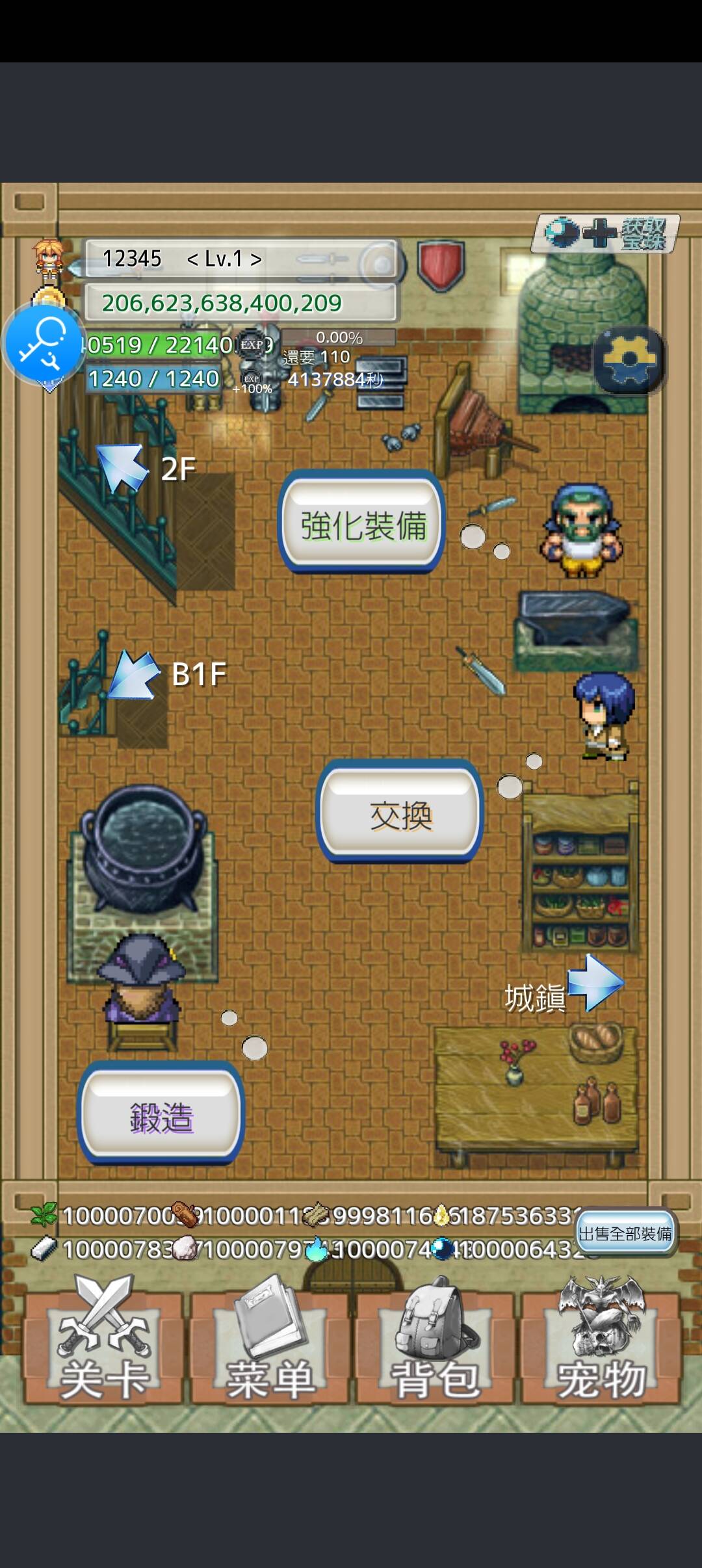702x1568 pixels.
Task: Open the 交換 exchange button
Action: click(x=400, y=813)
